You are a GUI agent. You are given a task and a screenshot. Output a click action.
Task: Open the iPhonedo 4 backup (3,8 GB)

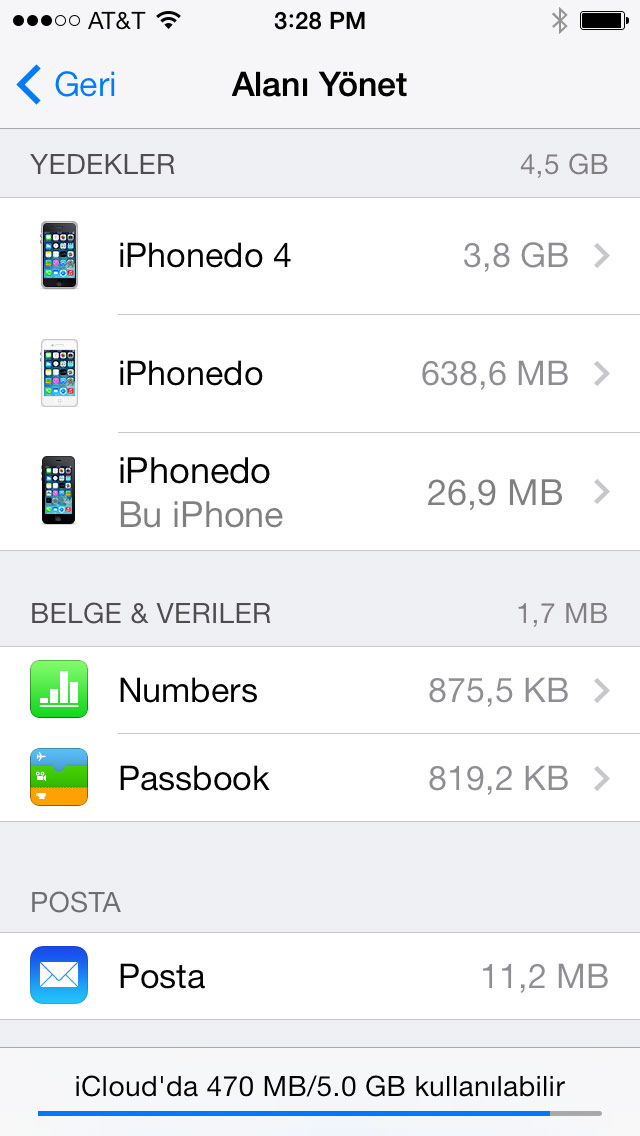point(320,256)
